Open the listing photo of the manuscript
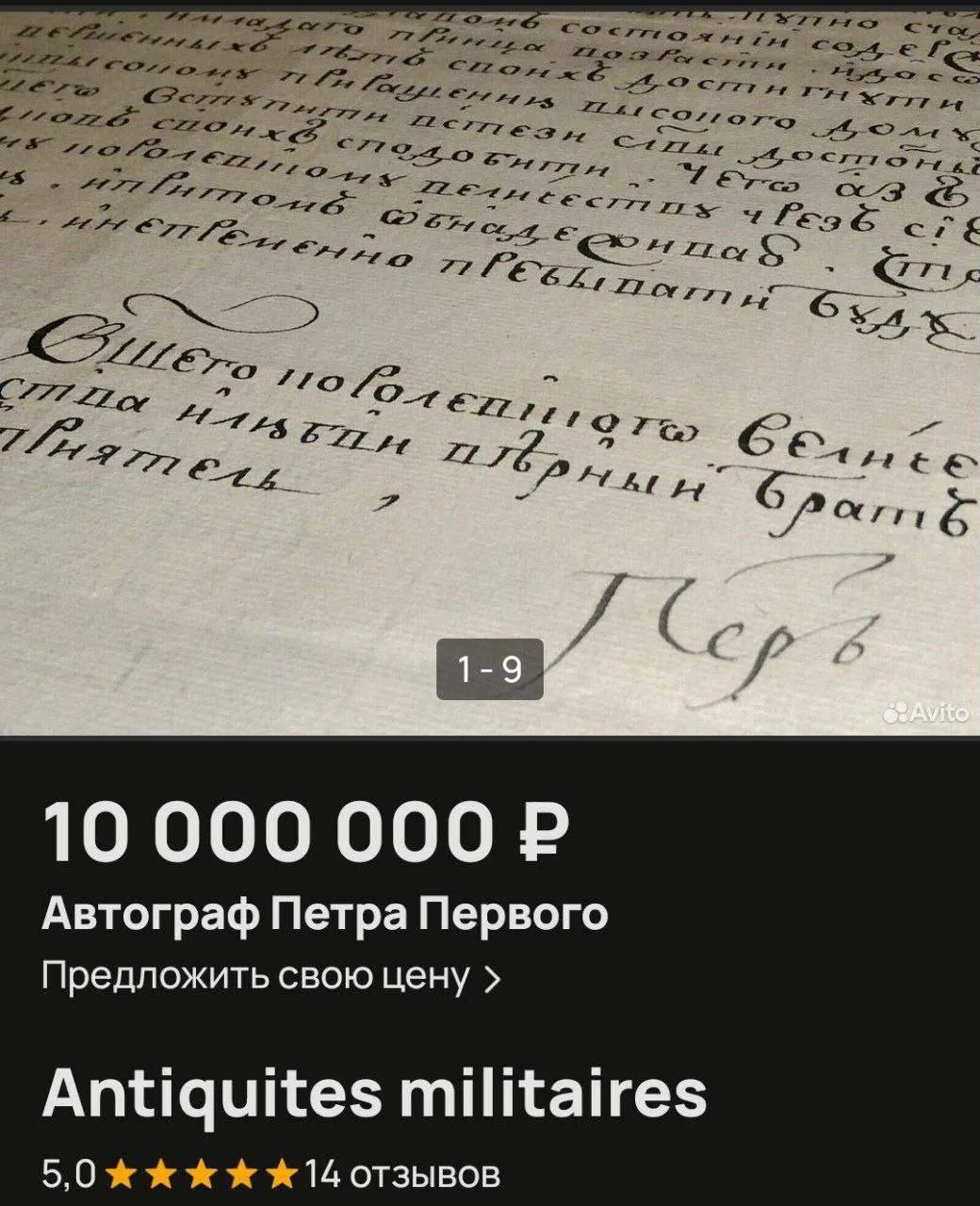Viewport: 980px width, 1206px height. coord(490,367)
